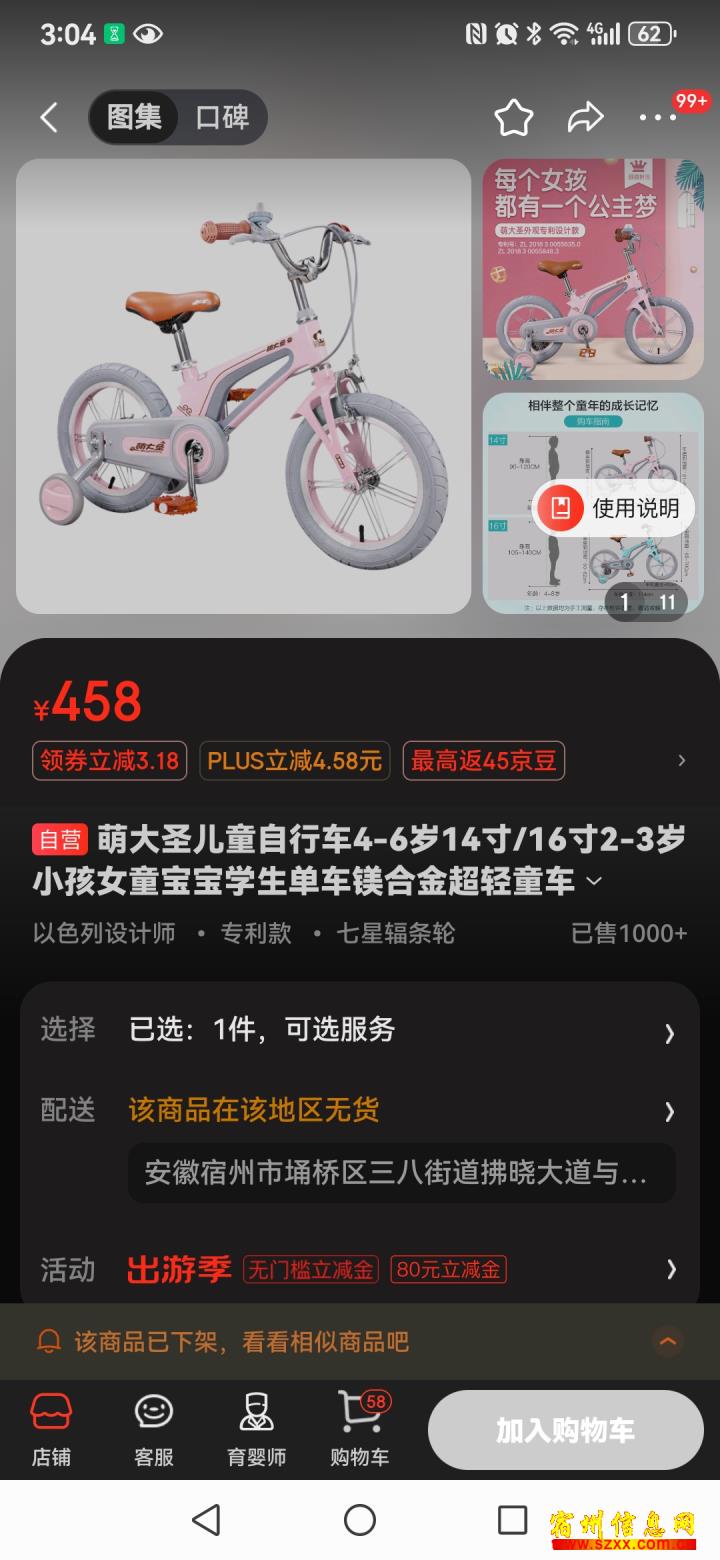The image size is (720, 1560).
Task: Visit the 店铺 store page
Action: tap(51, 1430)
